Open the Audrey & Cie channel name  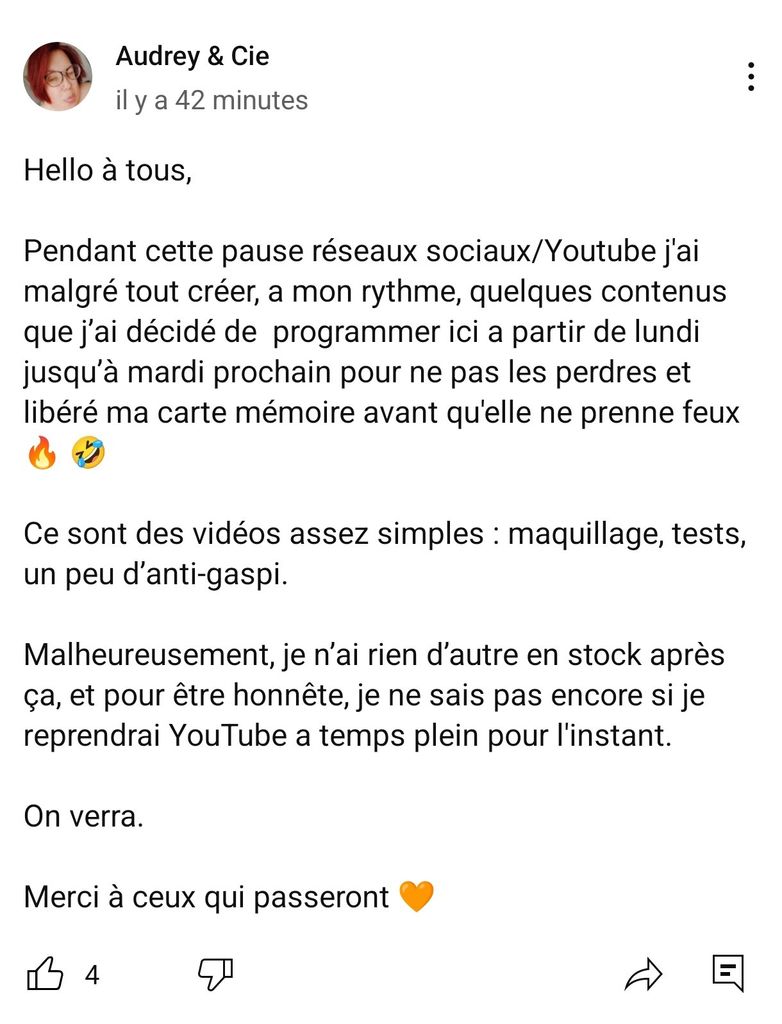192,57
